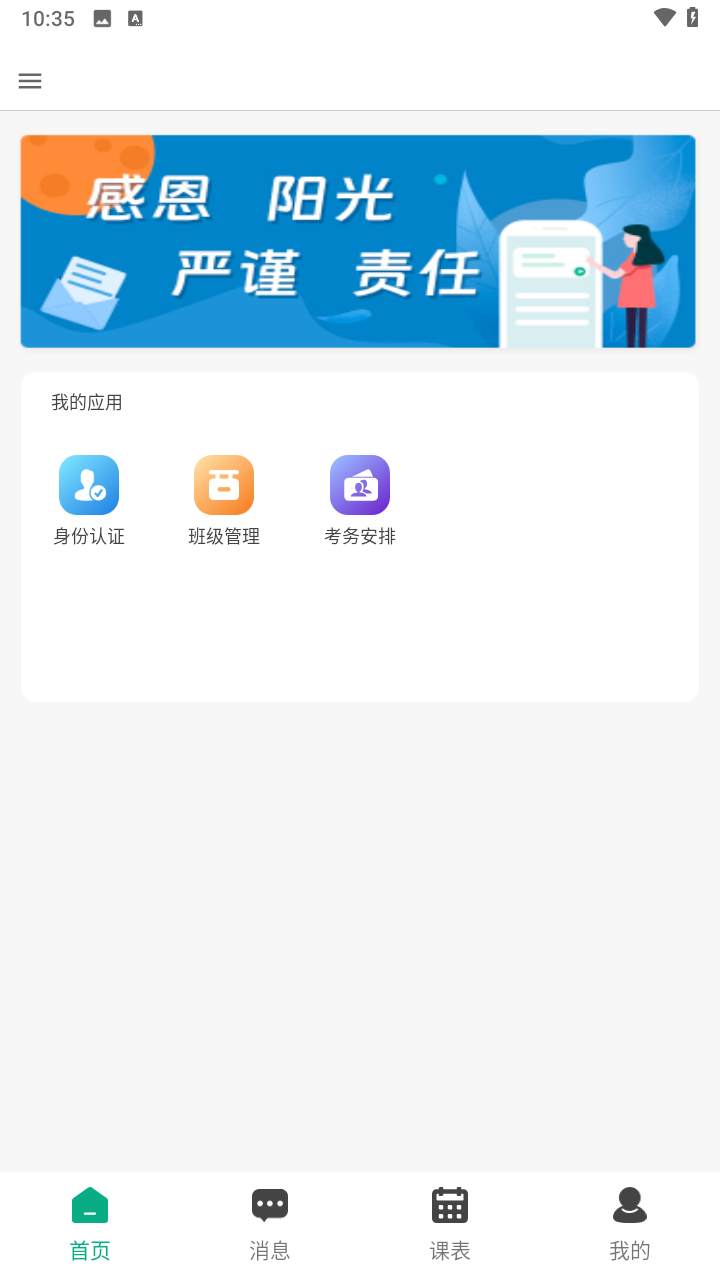
Task: Tap the 课表 calendar icon in bottom bar
Action: click(449, 1204)
